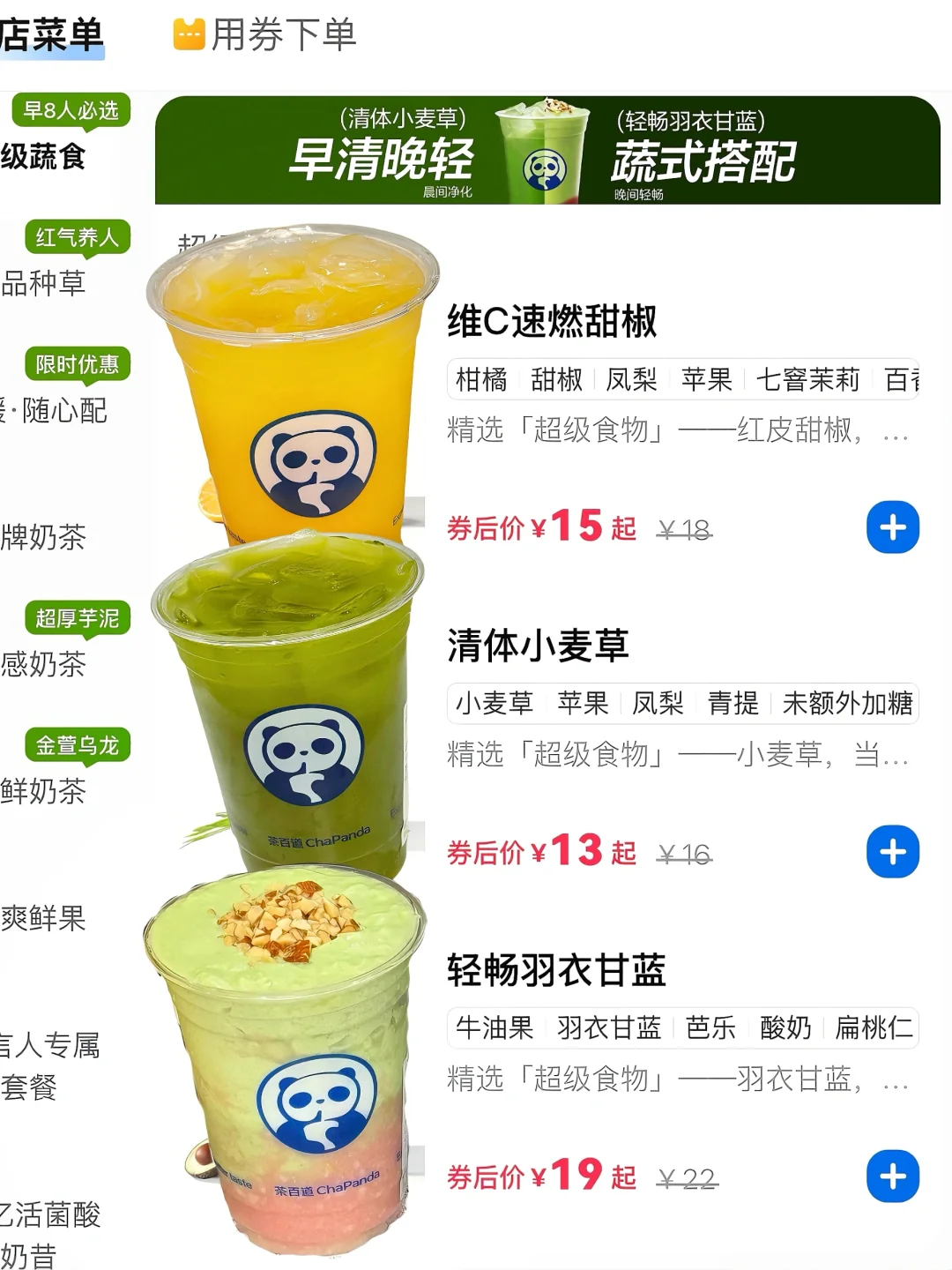The width and height of the screenshot is (952, 1270).
Task: Tap the 超厚芋泥 badge
Action: coord(80,619)
